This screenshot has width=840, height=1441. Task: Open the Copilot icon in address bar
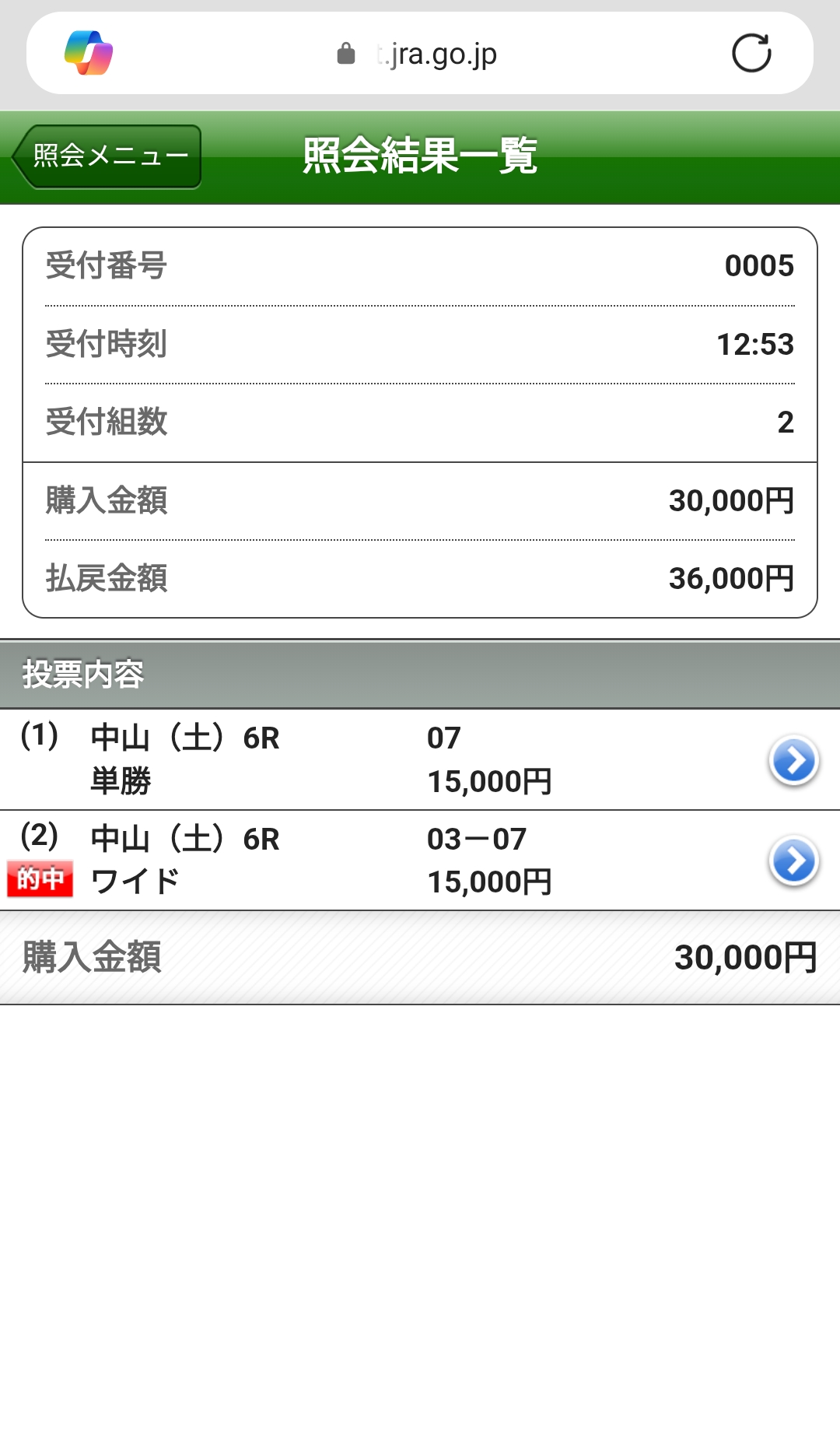[x=89, y=53]
